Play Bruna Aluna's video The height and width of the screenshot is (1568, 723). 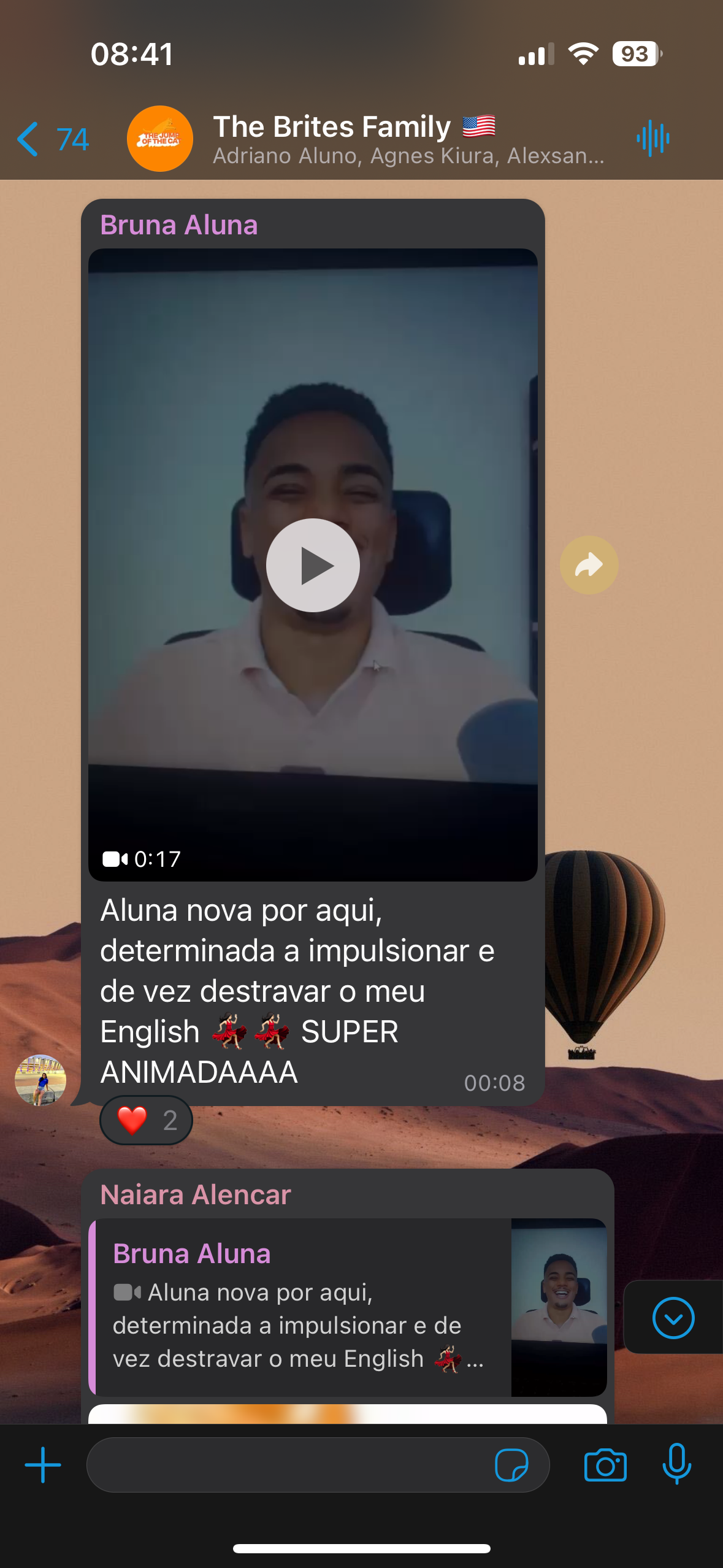(313, 565)
